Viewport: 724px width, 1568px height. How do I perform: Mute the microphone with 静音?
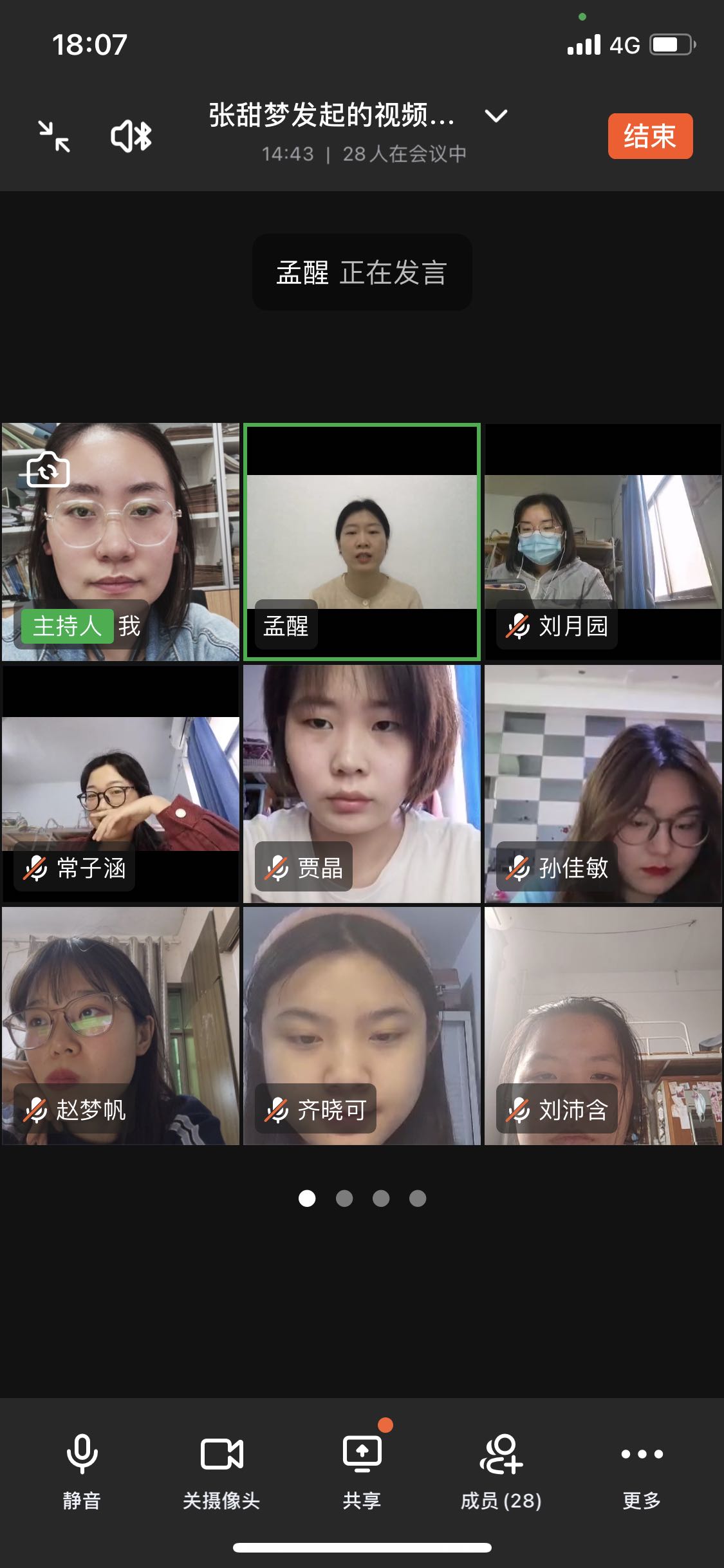tap(82, 1470)
